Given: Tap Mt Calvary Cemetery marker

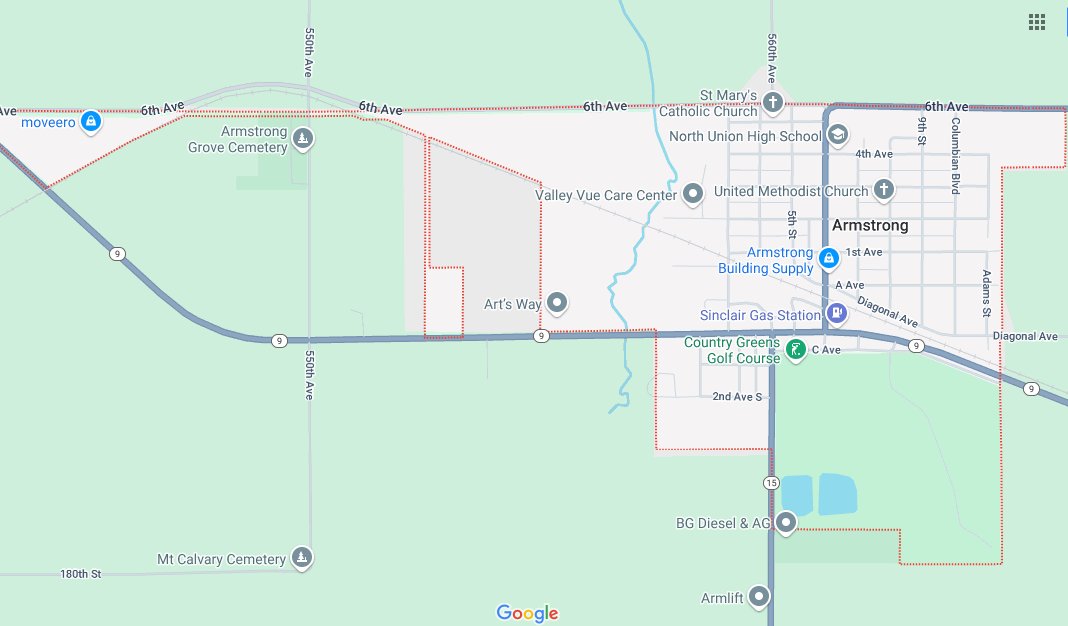Looking at the screenshot, I should [x=301, y=556].
